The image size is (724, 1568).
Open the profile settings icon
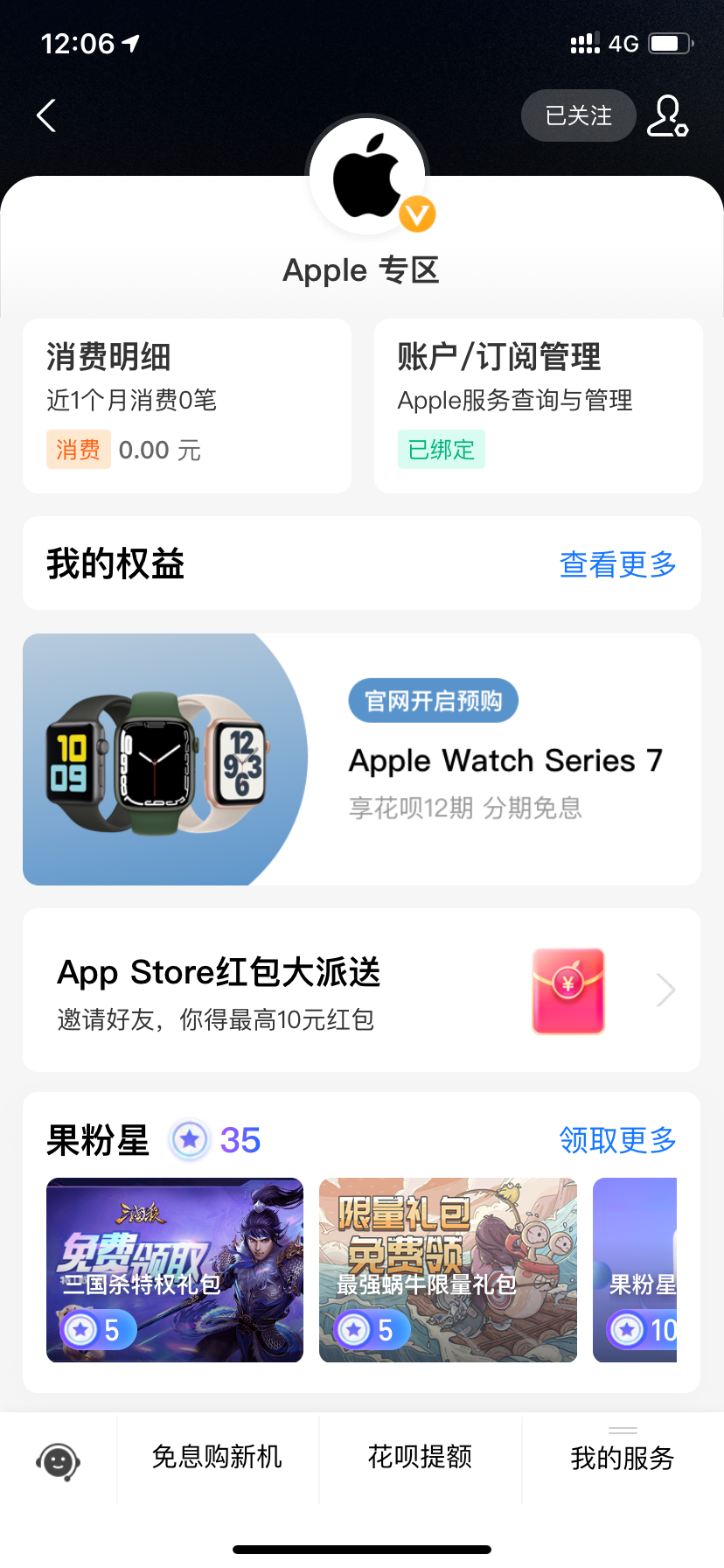[667, 116]
